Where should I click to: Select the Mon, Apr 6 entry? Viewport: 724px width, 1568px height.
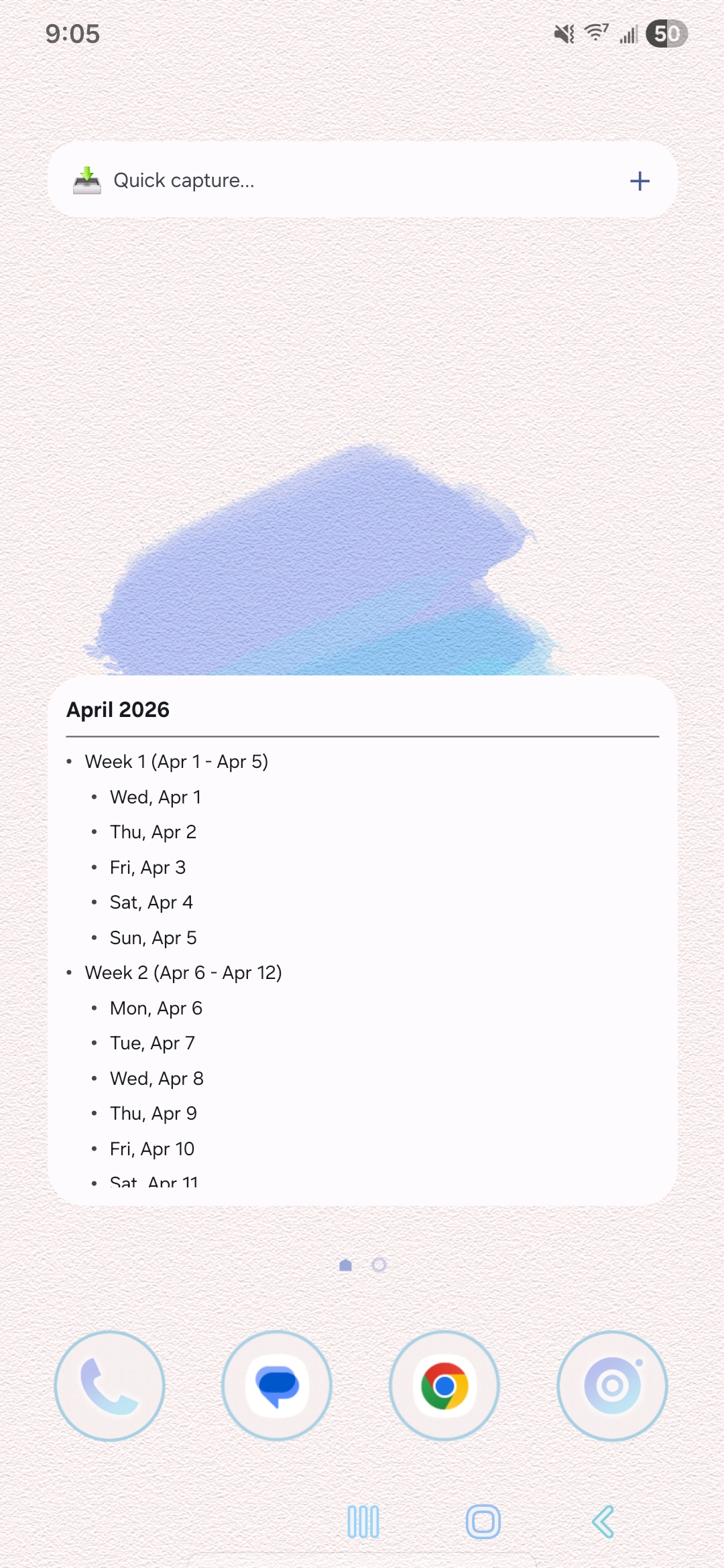pos(156,1008)
